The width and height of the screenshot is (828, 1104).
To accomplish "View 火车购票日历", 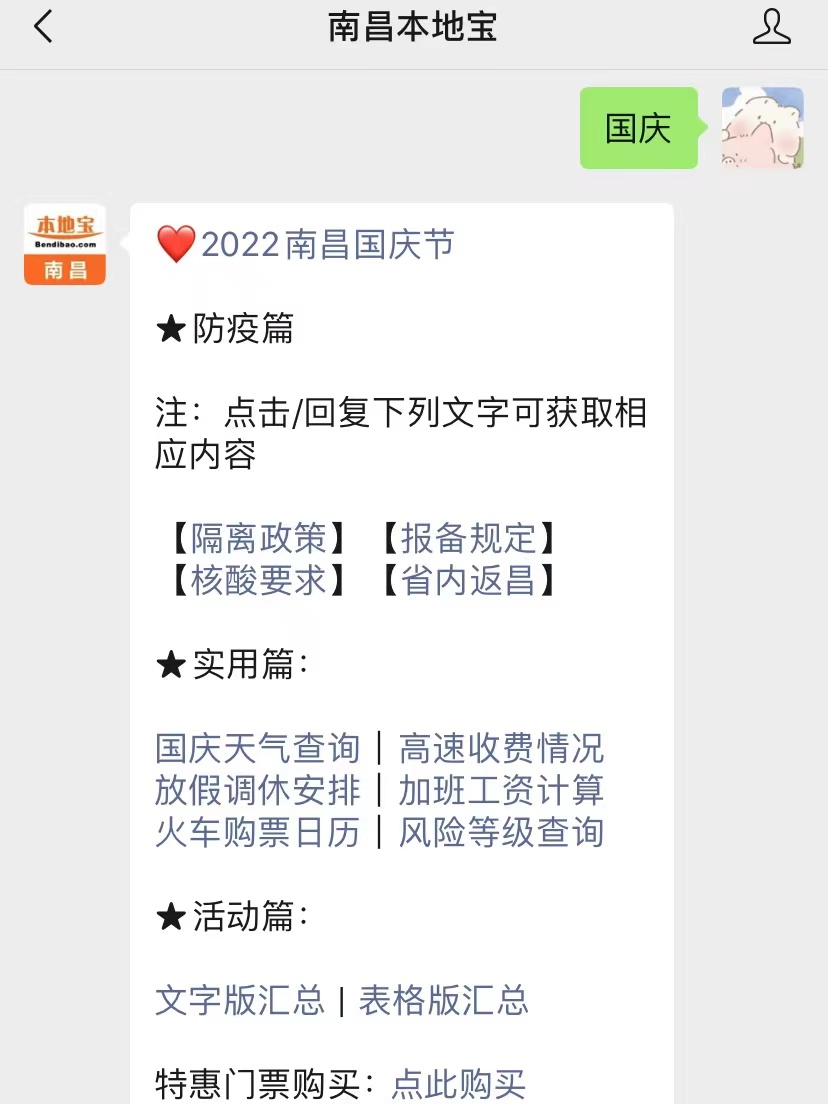I will (257, 832).
